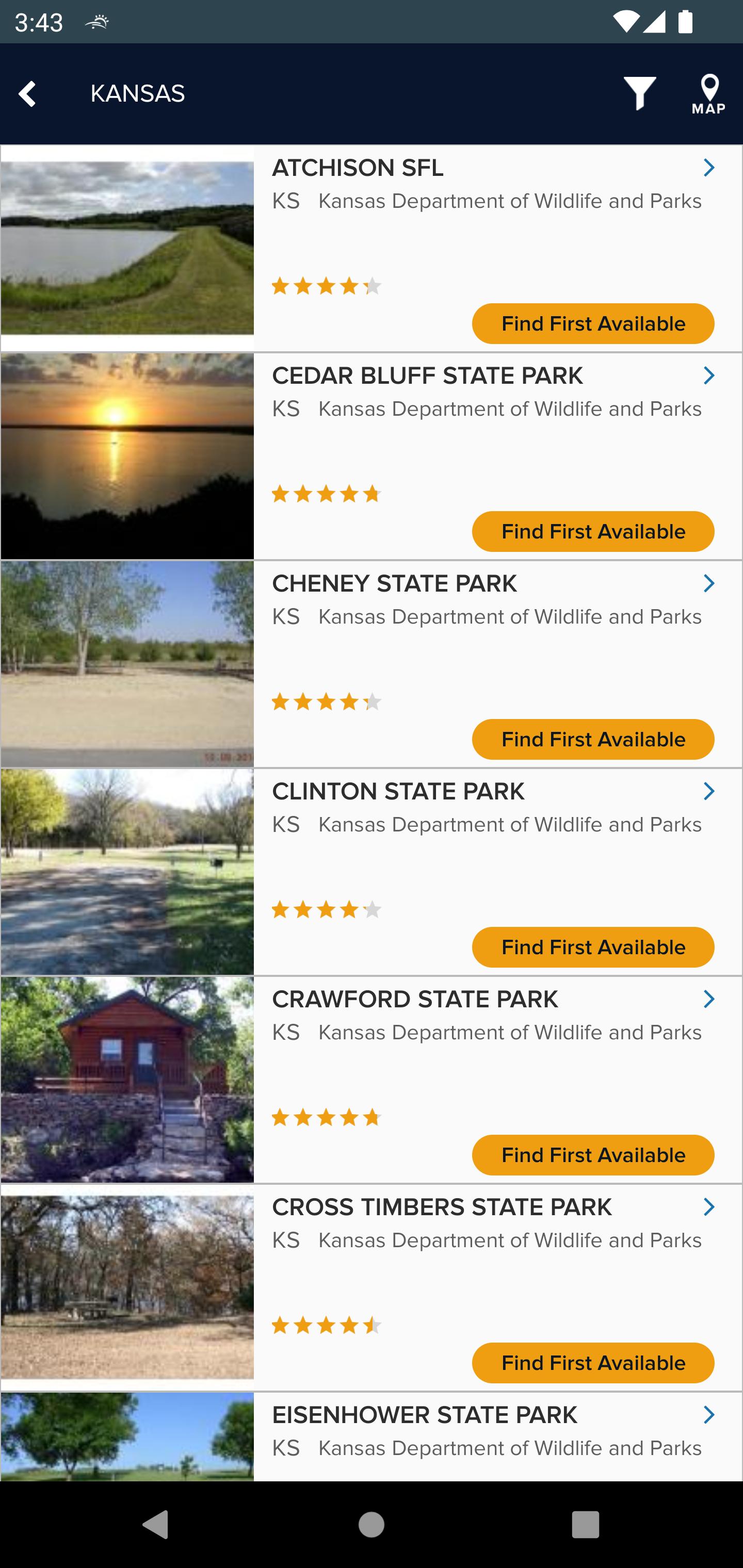Find first available at Cross Timbers State Park

592,1363
